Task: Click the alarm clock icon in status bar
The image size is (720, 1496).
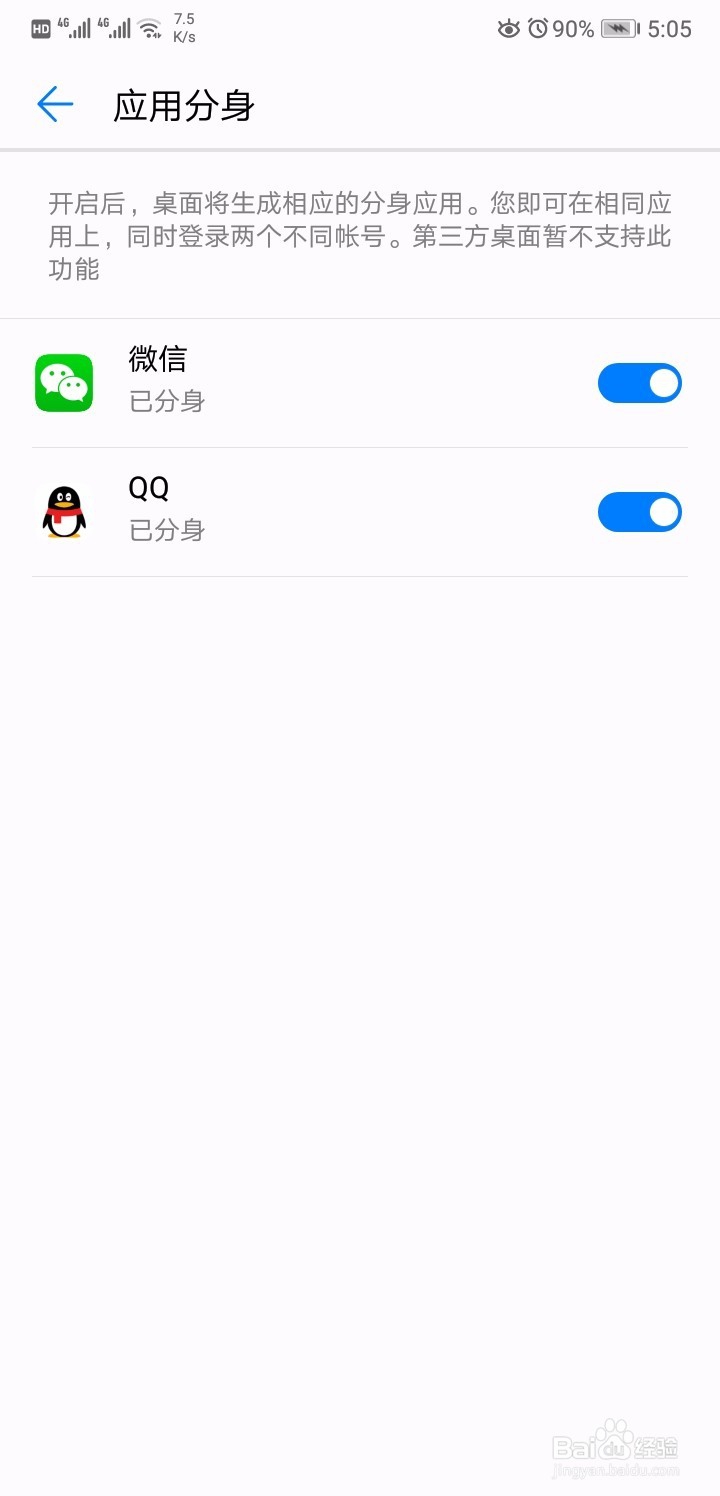Action: coord(540,29)
